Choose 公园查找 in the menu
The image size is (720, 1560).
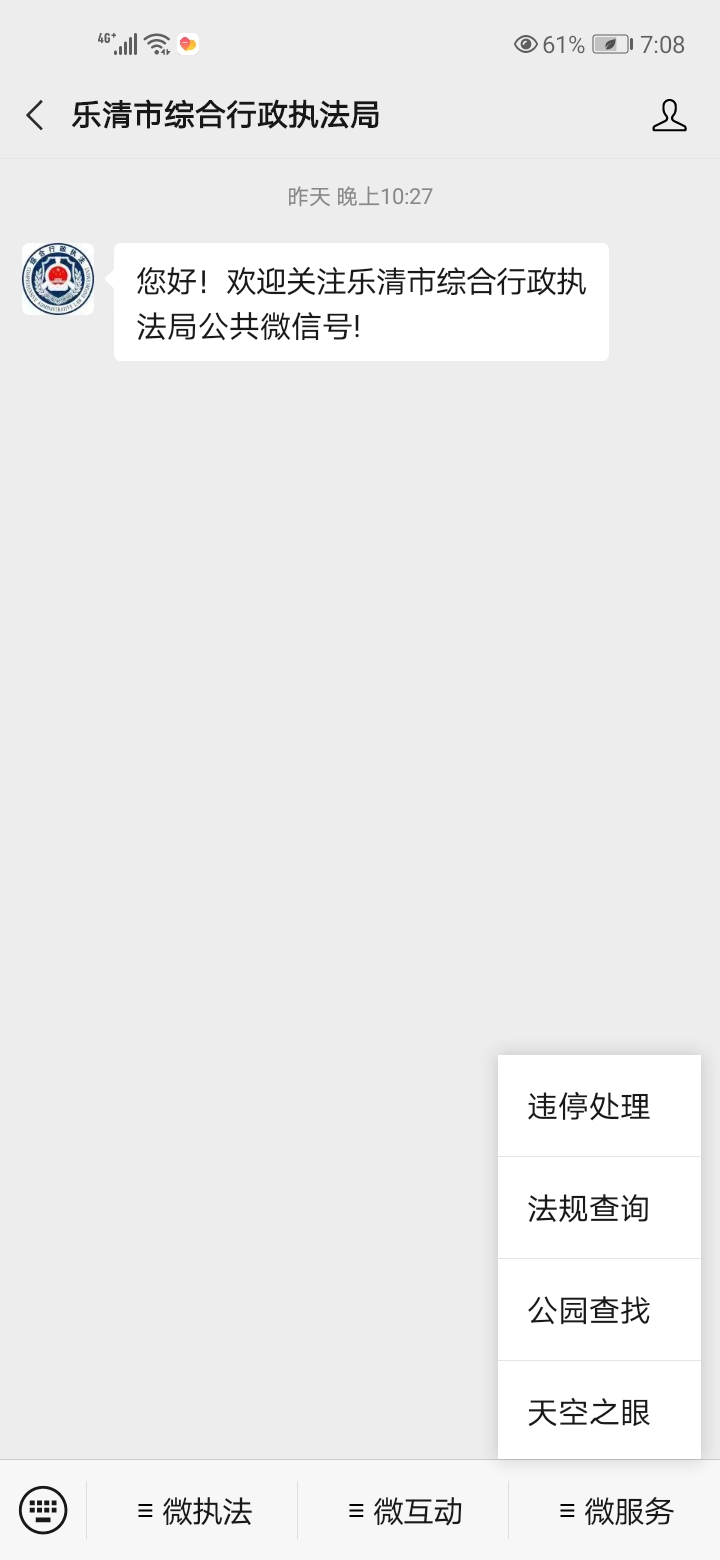[599, 1310]
